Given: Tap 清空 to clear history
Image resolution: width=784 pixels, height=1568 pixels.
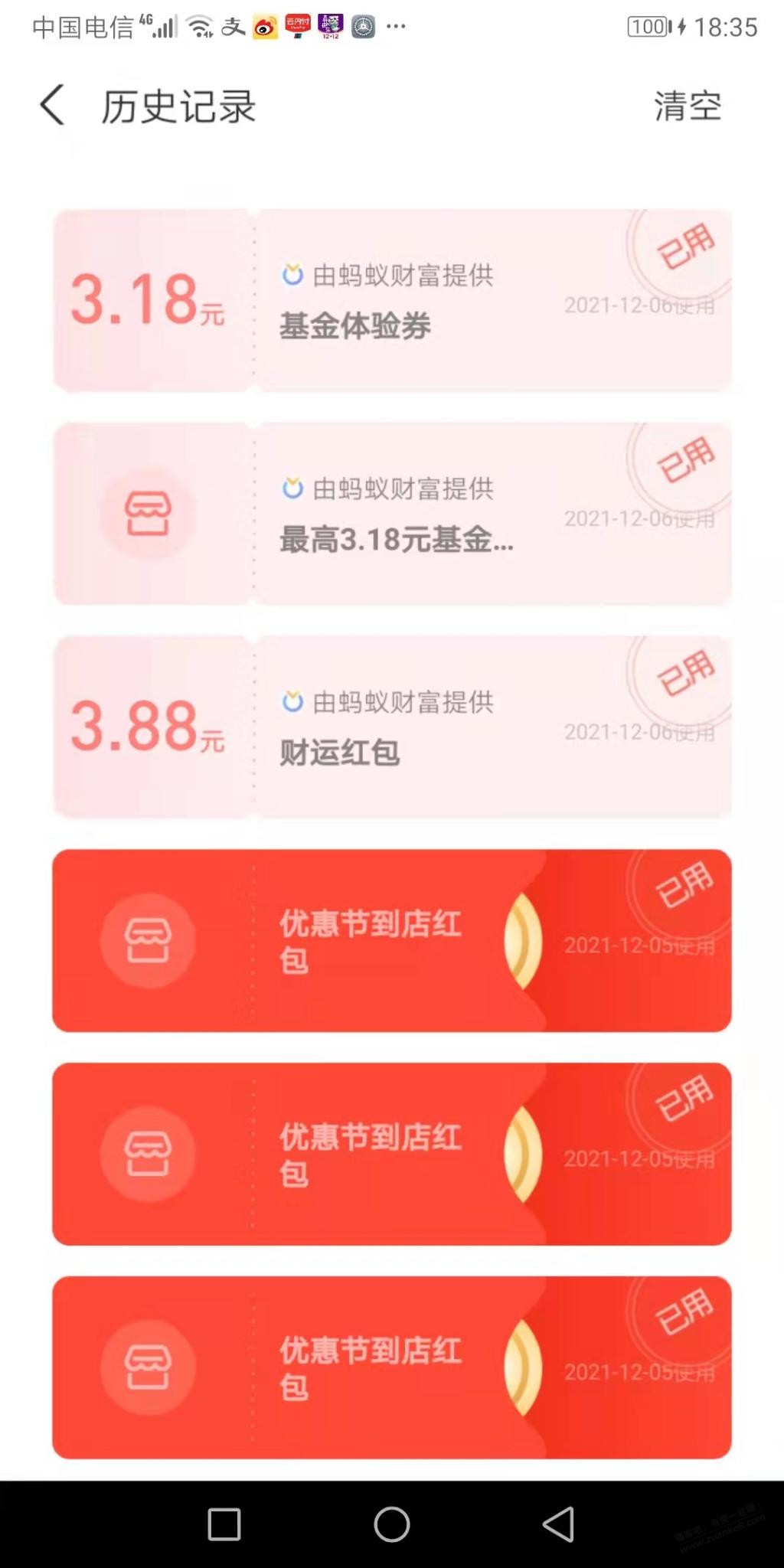Looking at the screenshot, I should (687, 106).
